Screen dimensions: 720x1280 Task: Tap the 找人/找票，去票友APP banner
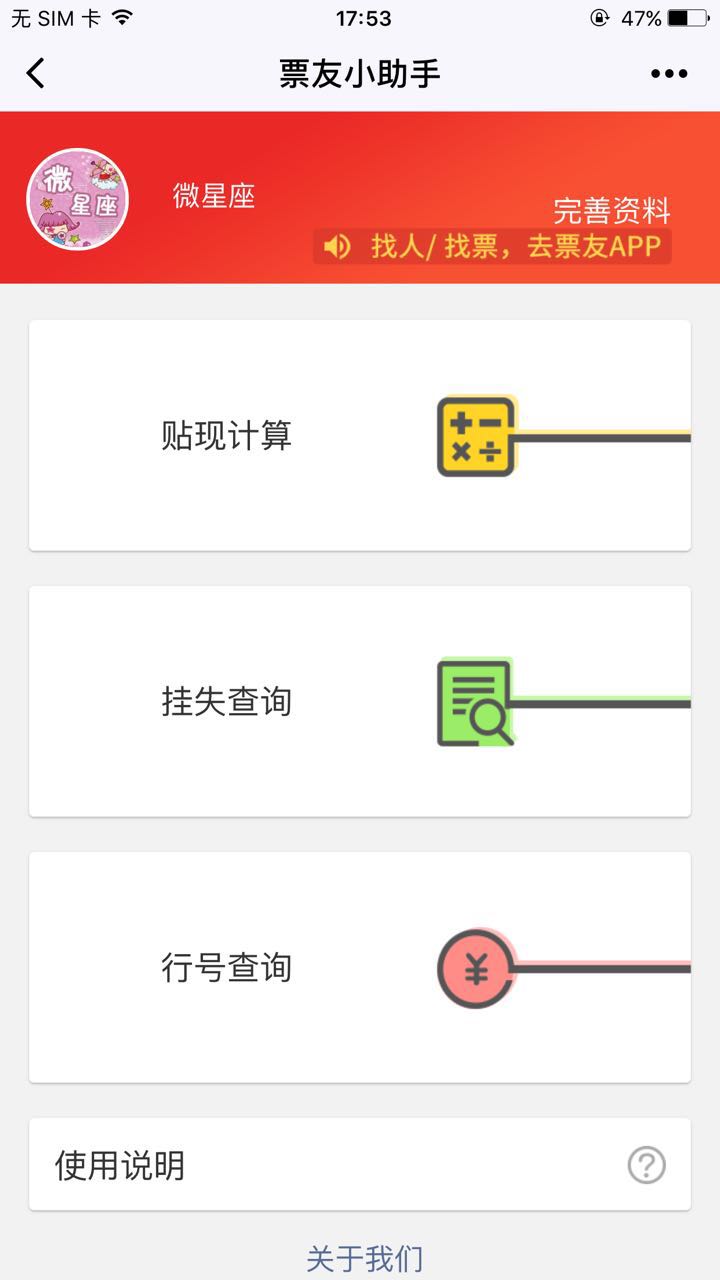point(492,246)
